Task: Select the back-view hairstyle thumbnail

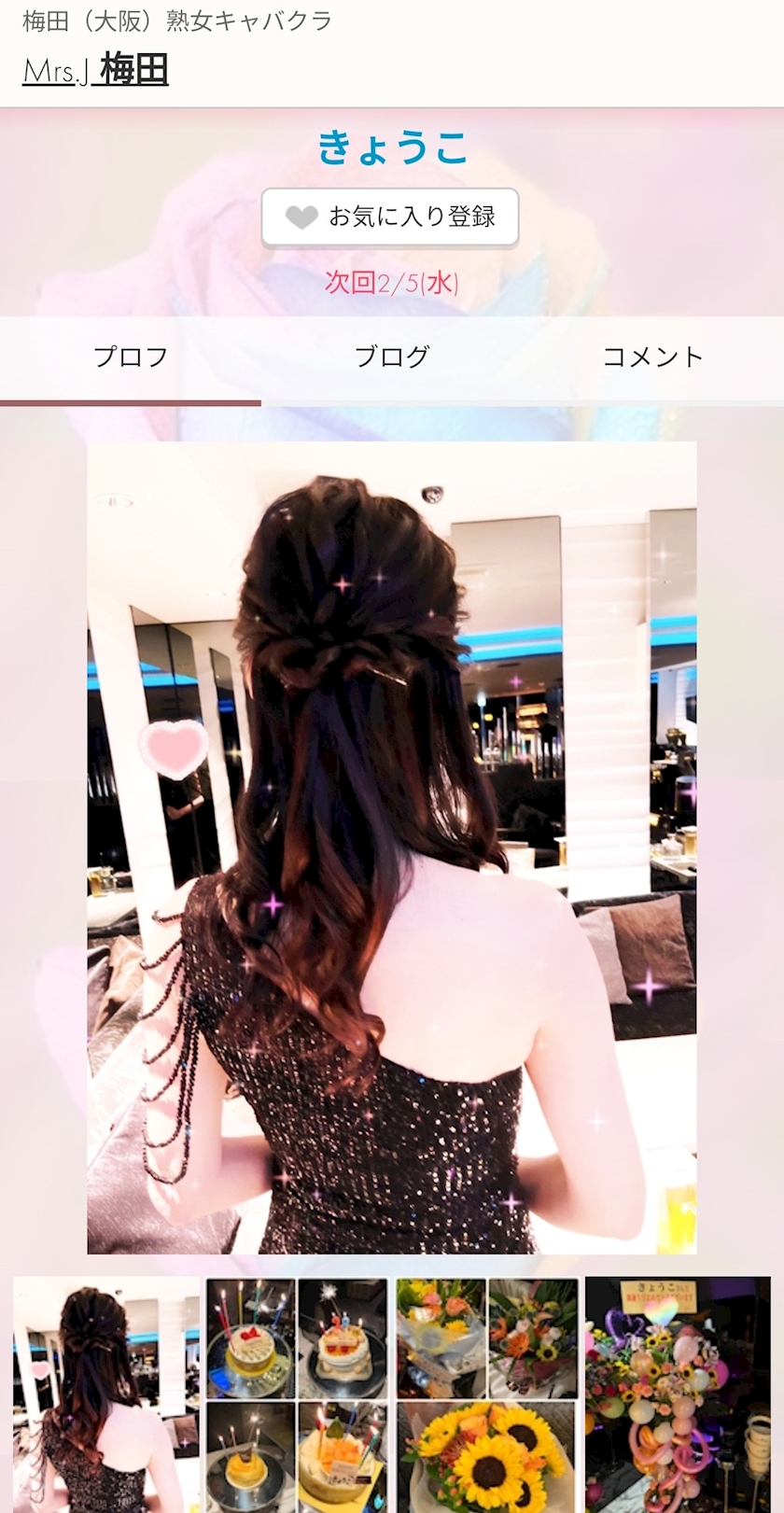Action: click(x=106, y=1394)
